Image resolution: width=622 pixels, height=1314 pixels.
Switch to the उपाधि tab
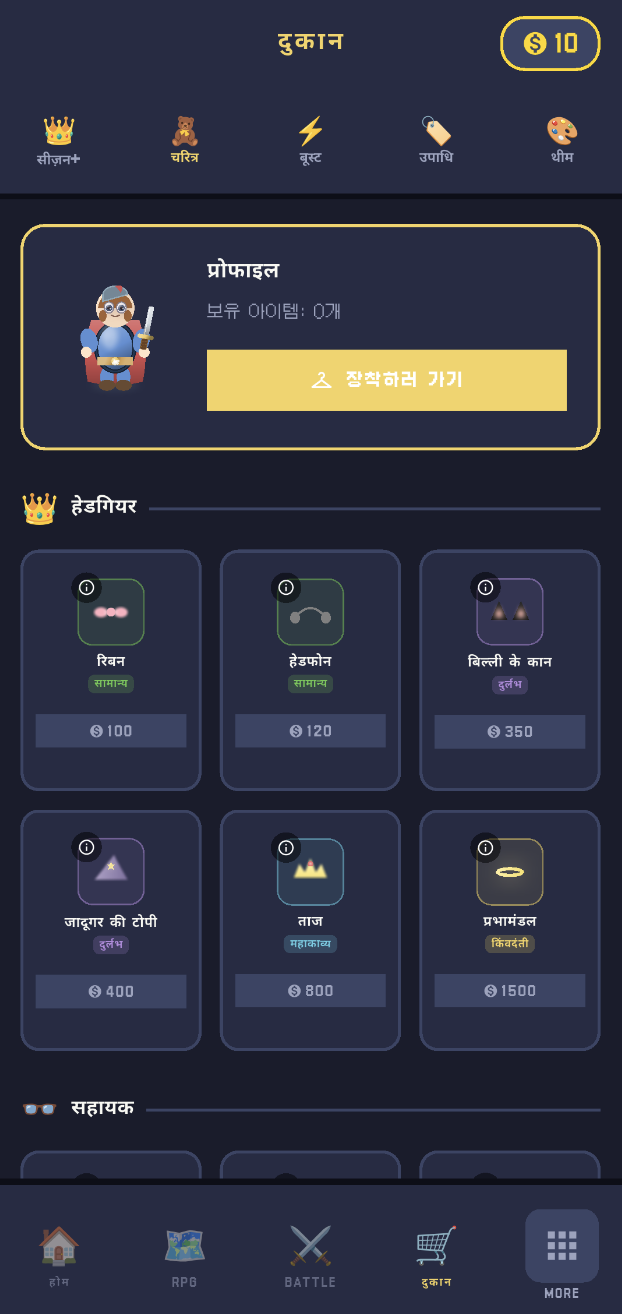pos(436,141)
